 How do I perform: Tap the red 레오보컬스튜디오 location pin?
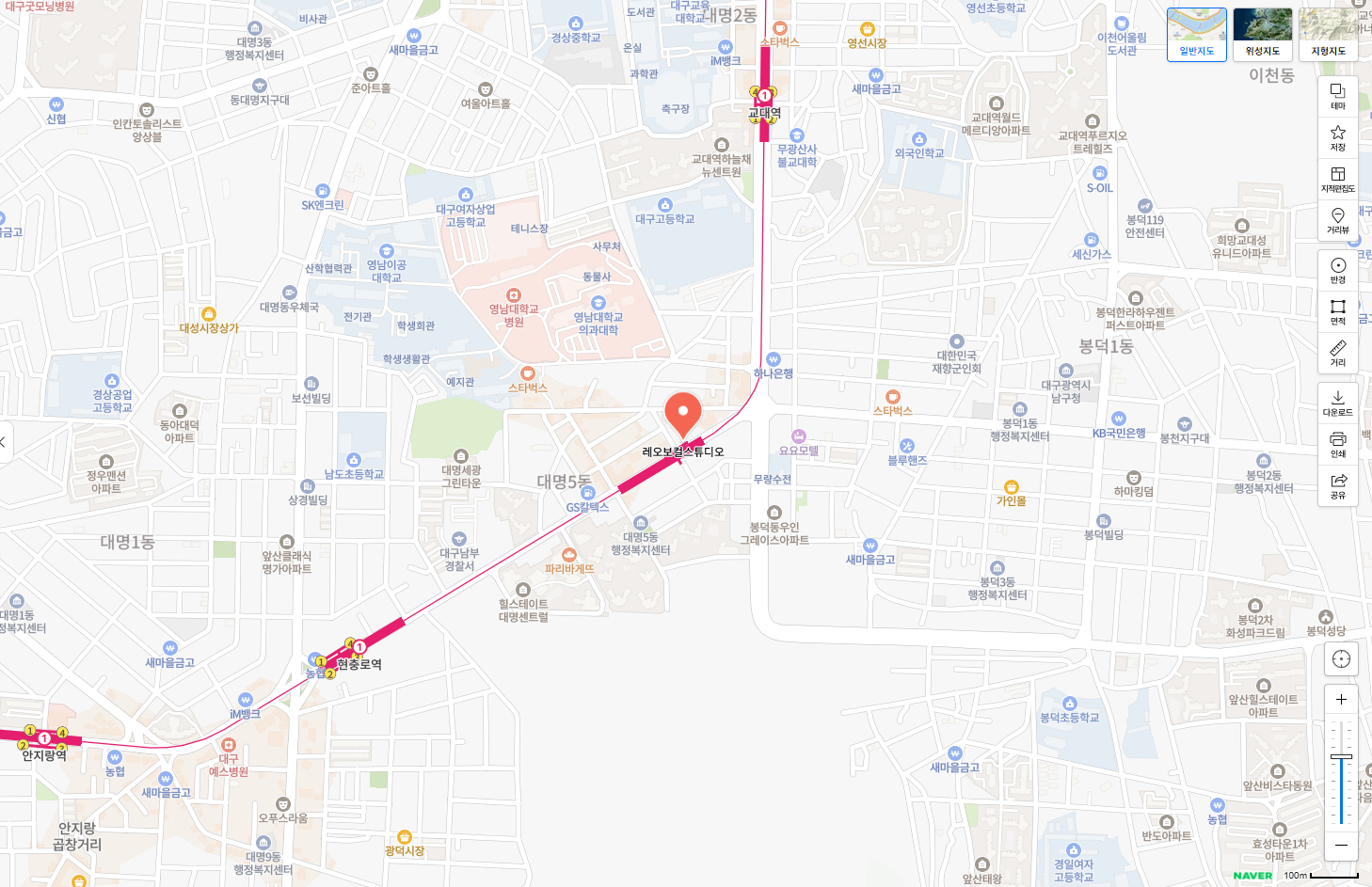click(x=682, y=412)
